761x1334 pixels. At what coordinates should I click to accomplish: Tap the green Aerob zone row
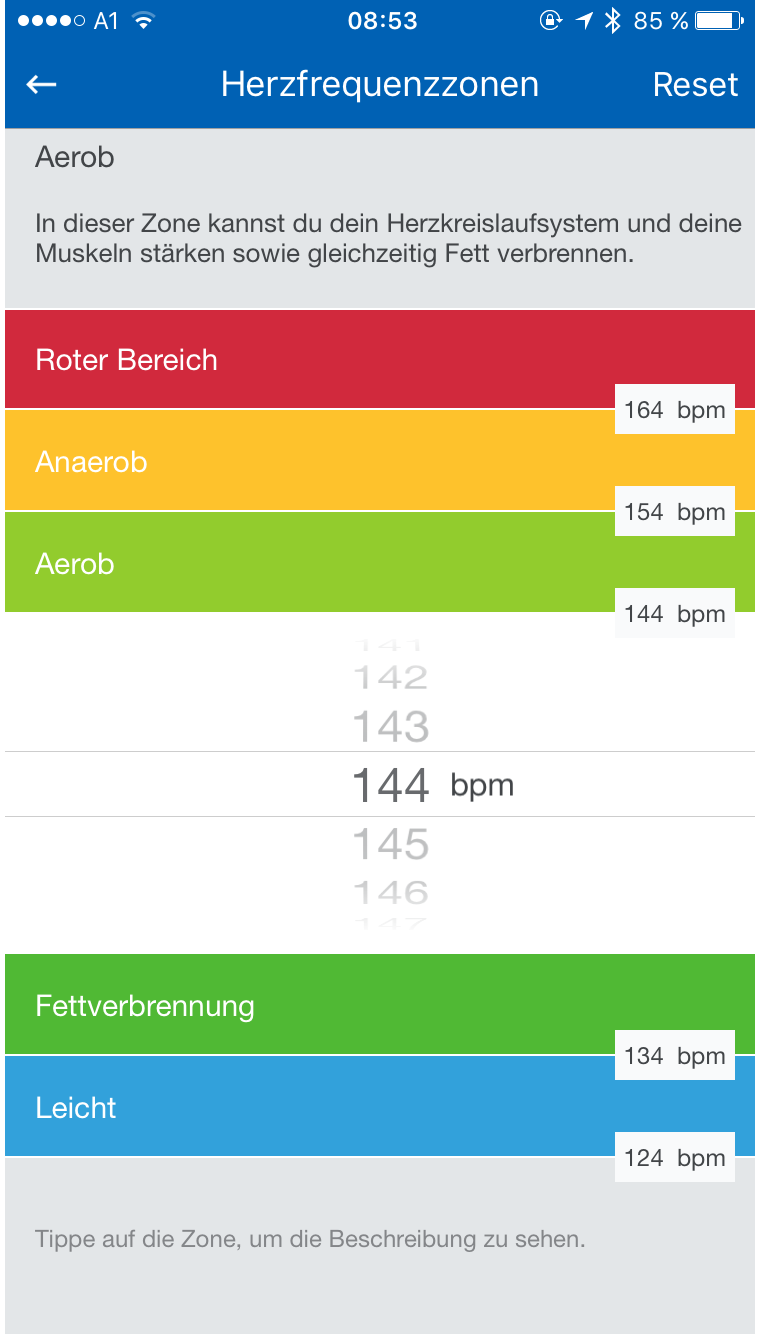[300, 563]
